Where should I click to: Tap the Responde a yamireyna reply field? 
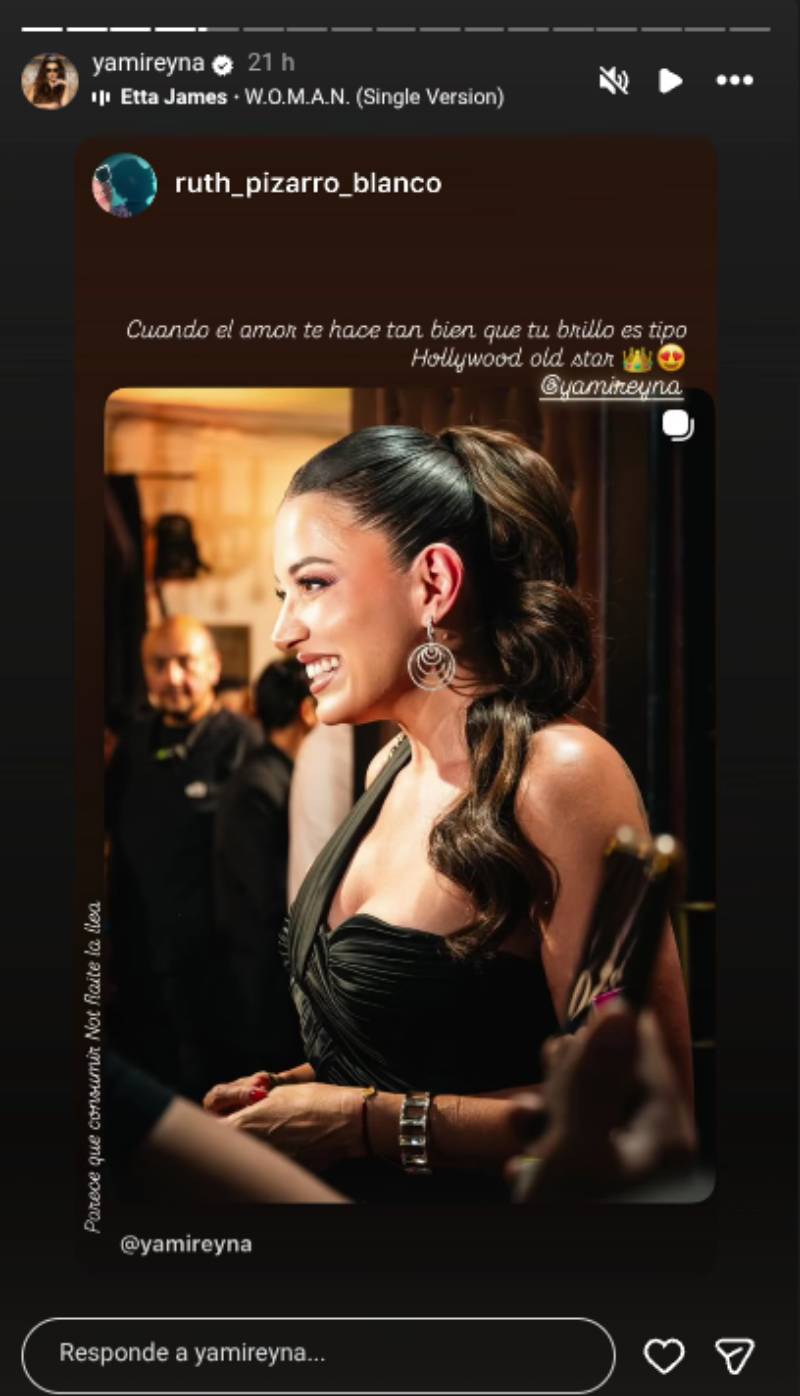click(318, 1354)
